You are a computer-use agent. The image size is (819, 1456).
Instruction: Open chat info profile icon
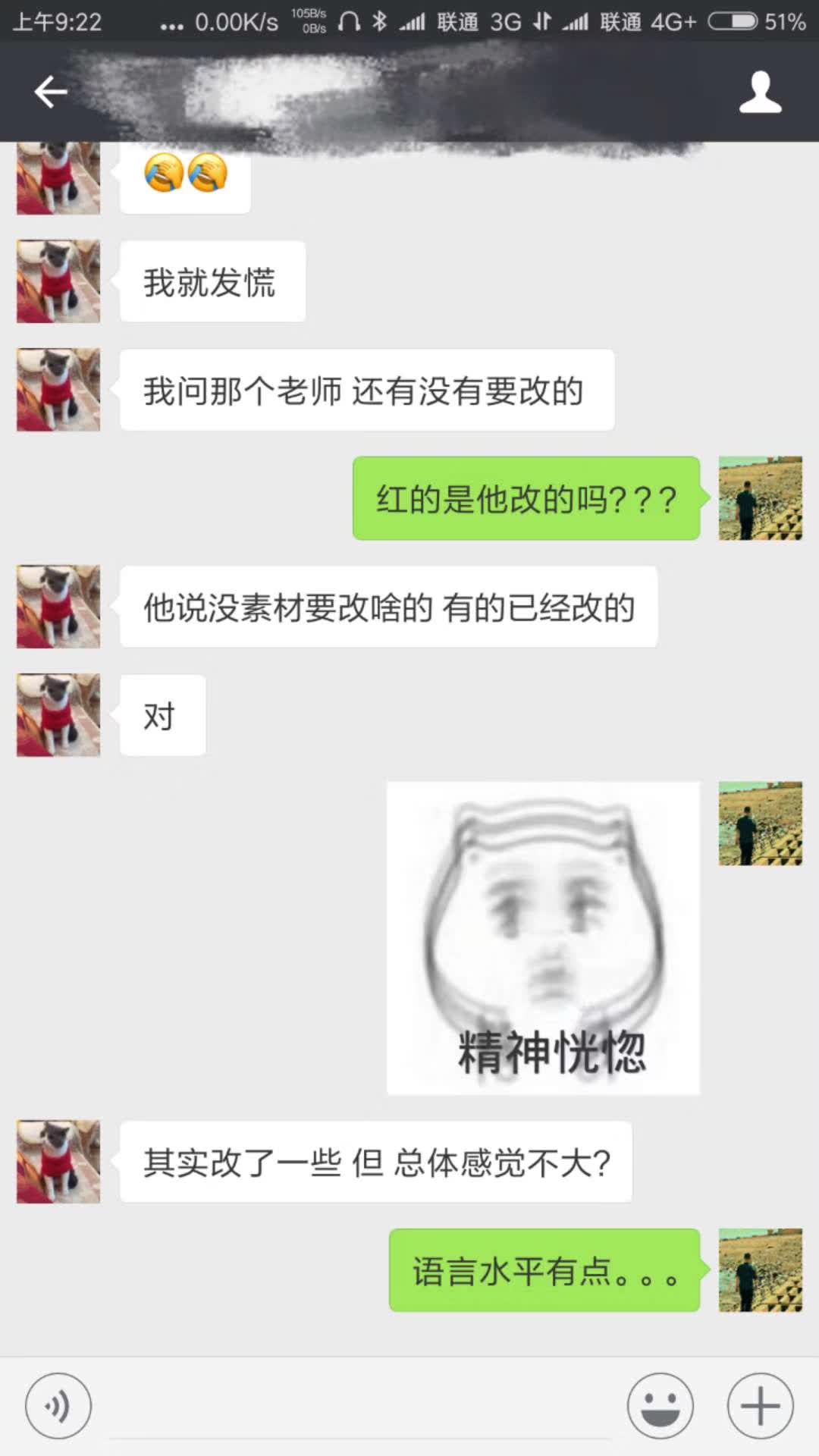760,92
